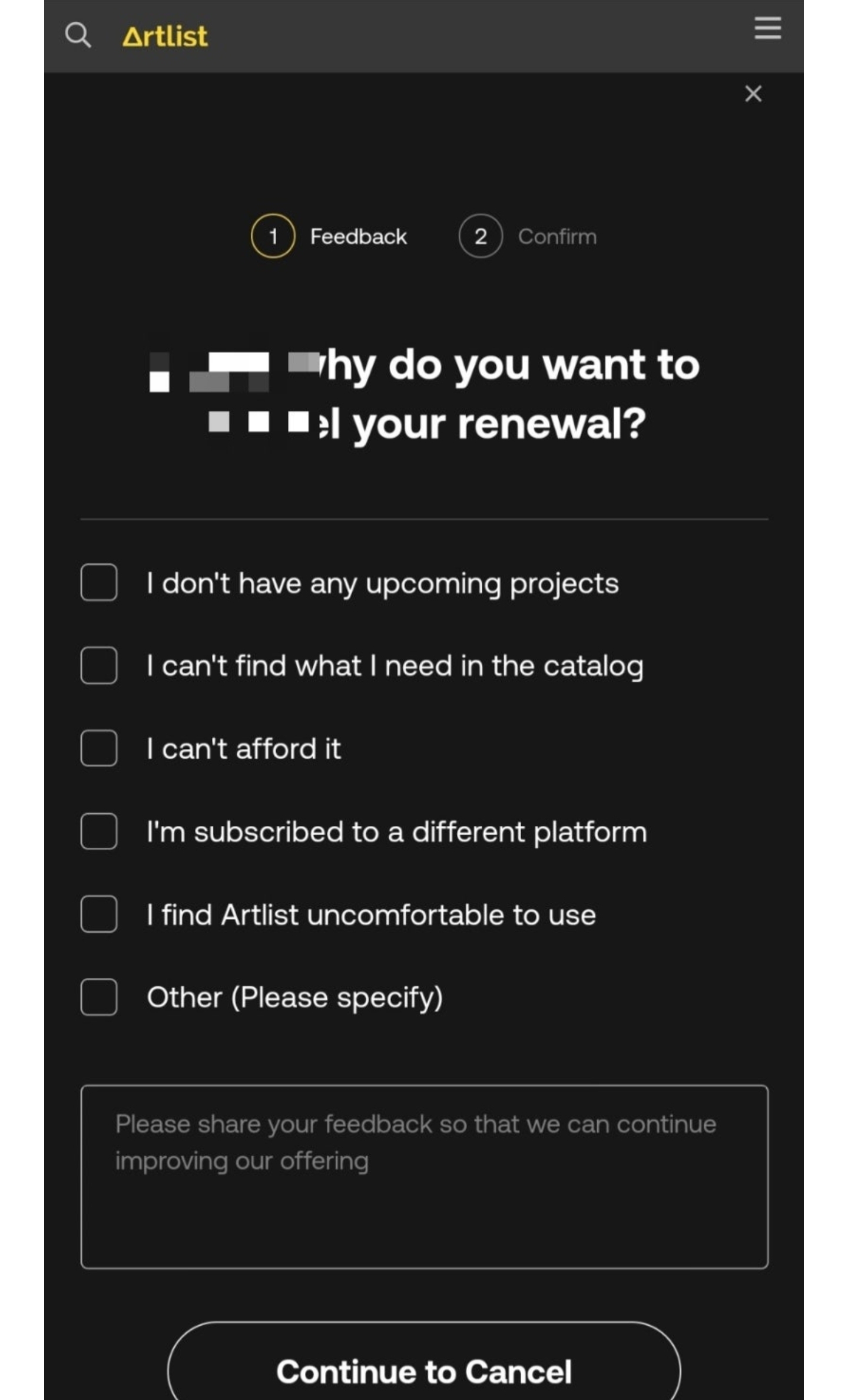Check "I don't have any upcoming projects"
Screen dimensions: 848x1400
(99, 583)
